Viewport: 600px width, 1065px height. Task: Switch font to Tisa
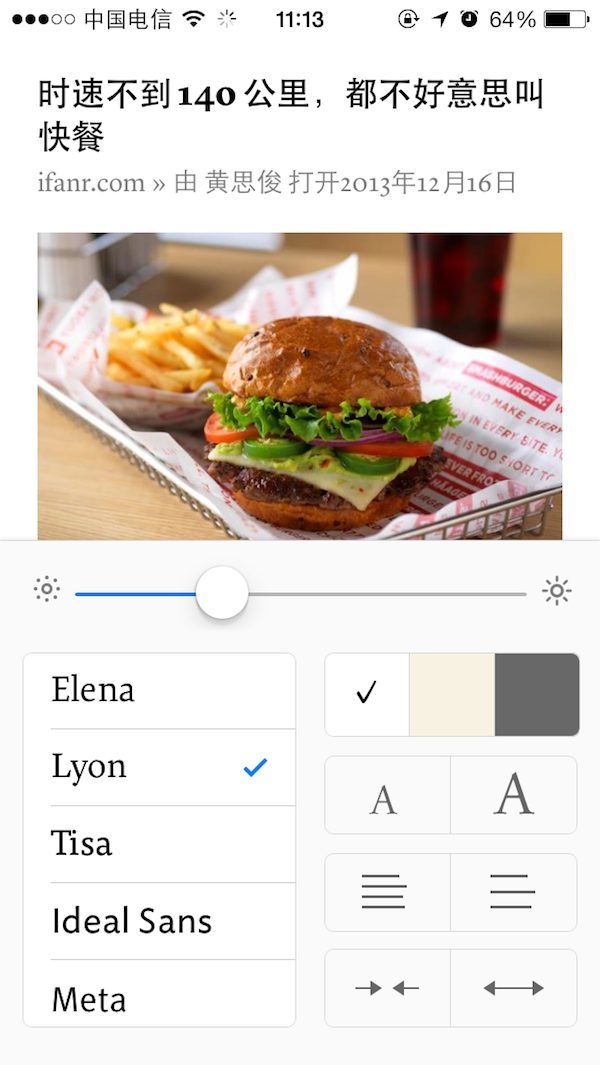[159, 844]
